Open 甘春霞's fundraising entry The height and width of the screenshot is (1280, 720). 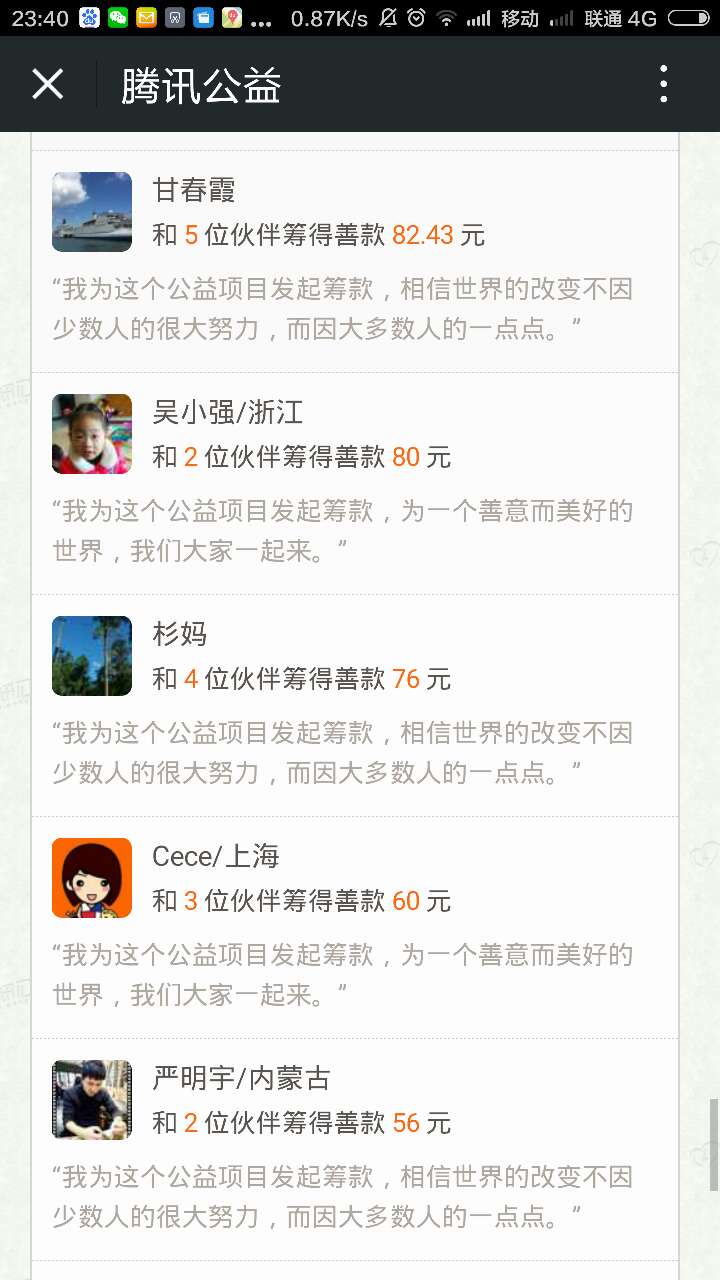point(355,262)
